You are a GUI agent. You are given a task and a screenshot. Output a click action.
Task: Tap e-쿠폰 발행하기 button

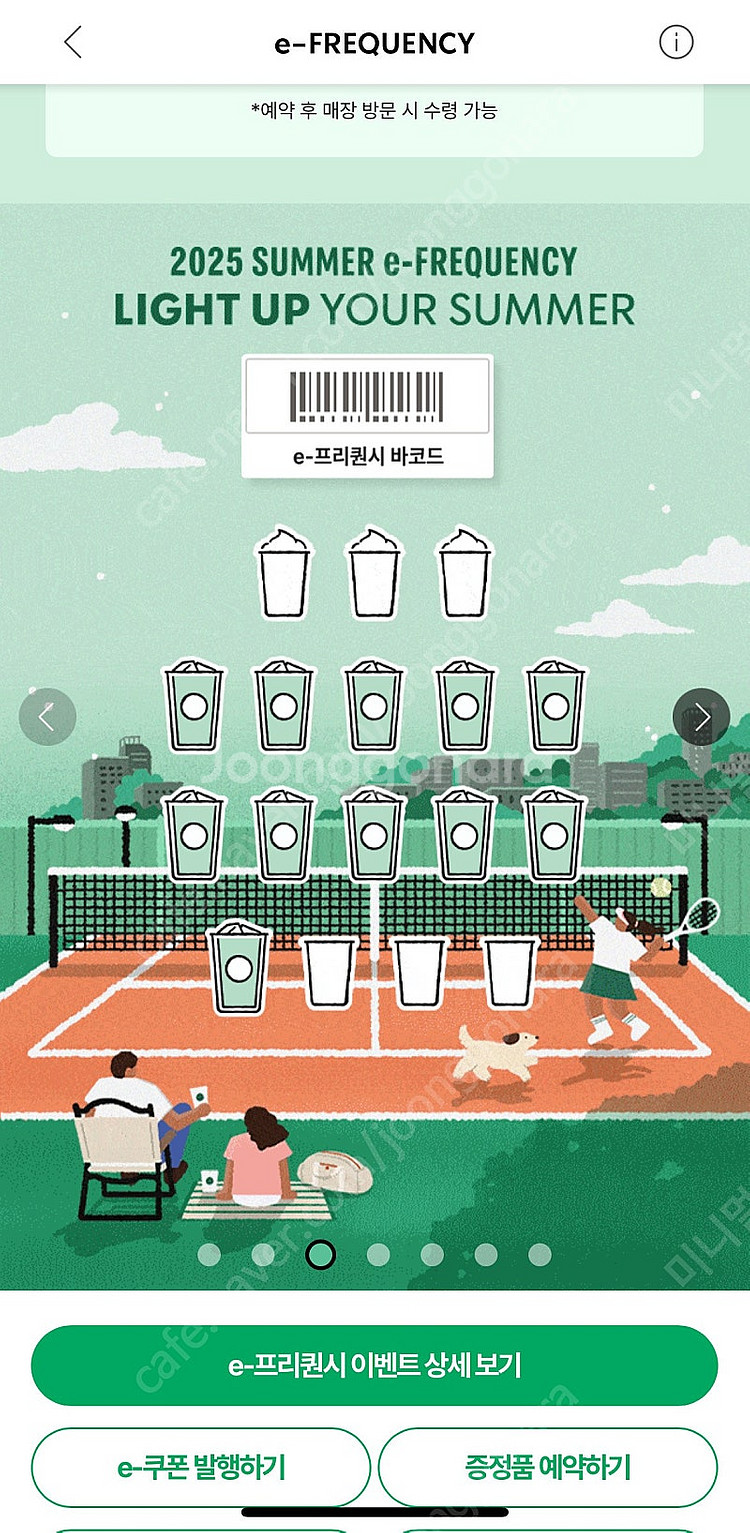[x=201, y=1467]
